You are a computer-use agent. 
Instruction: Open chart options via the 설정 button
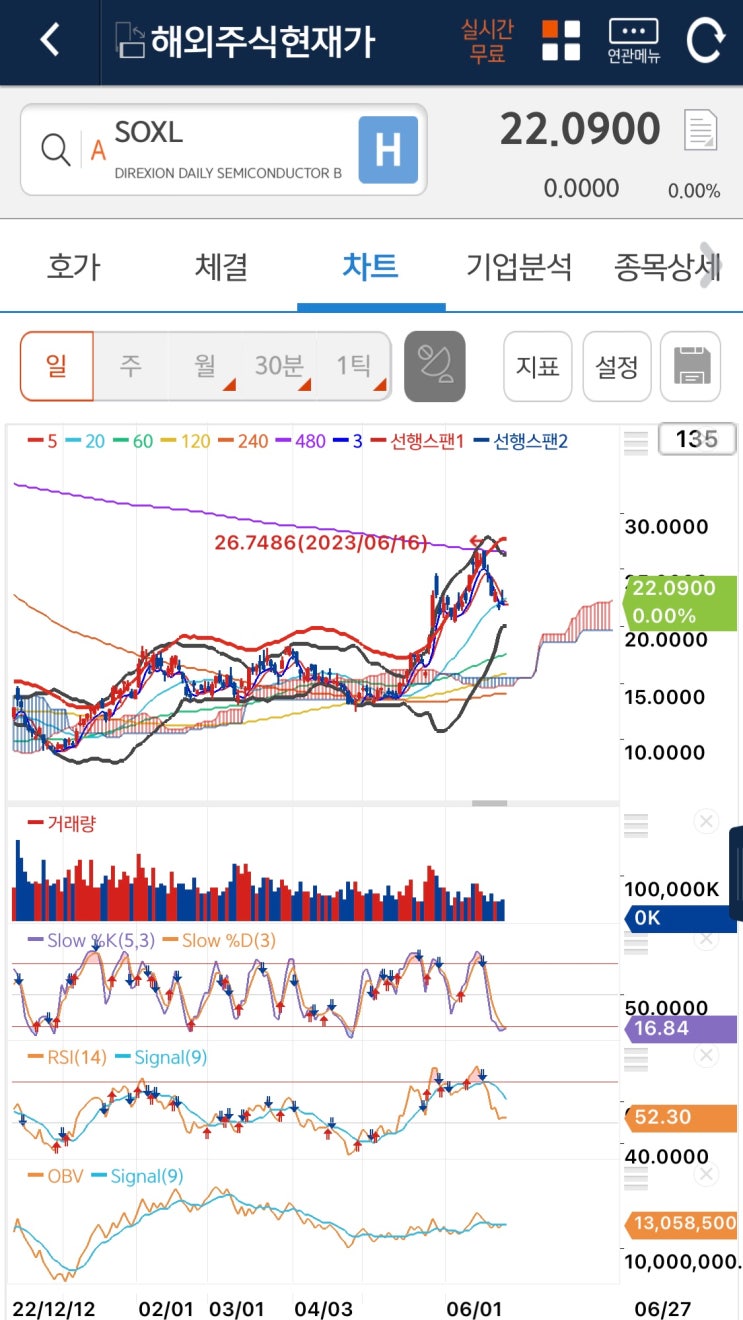click(x=617, y=367)
